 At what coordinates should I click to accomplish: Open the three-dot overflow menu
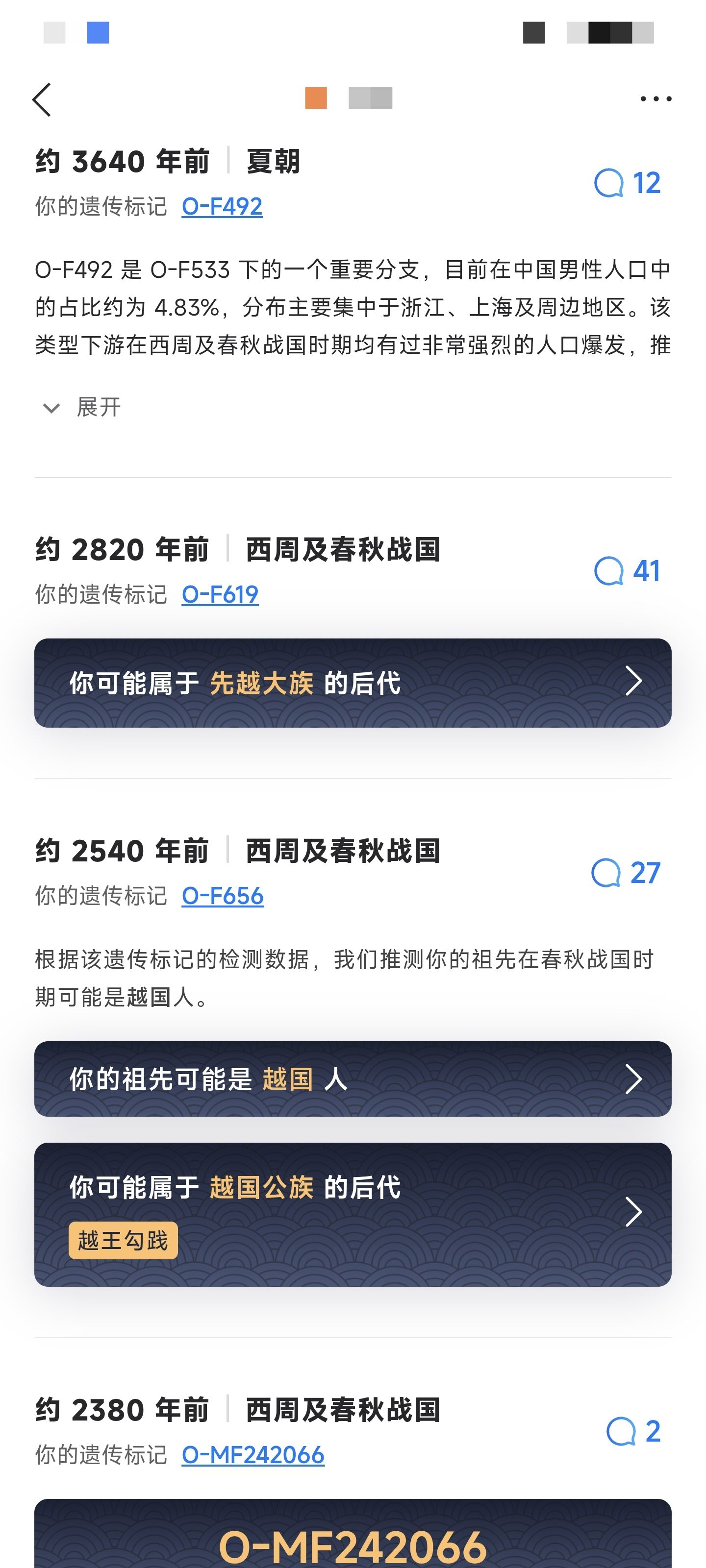tap(656, 98)
